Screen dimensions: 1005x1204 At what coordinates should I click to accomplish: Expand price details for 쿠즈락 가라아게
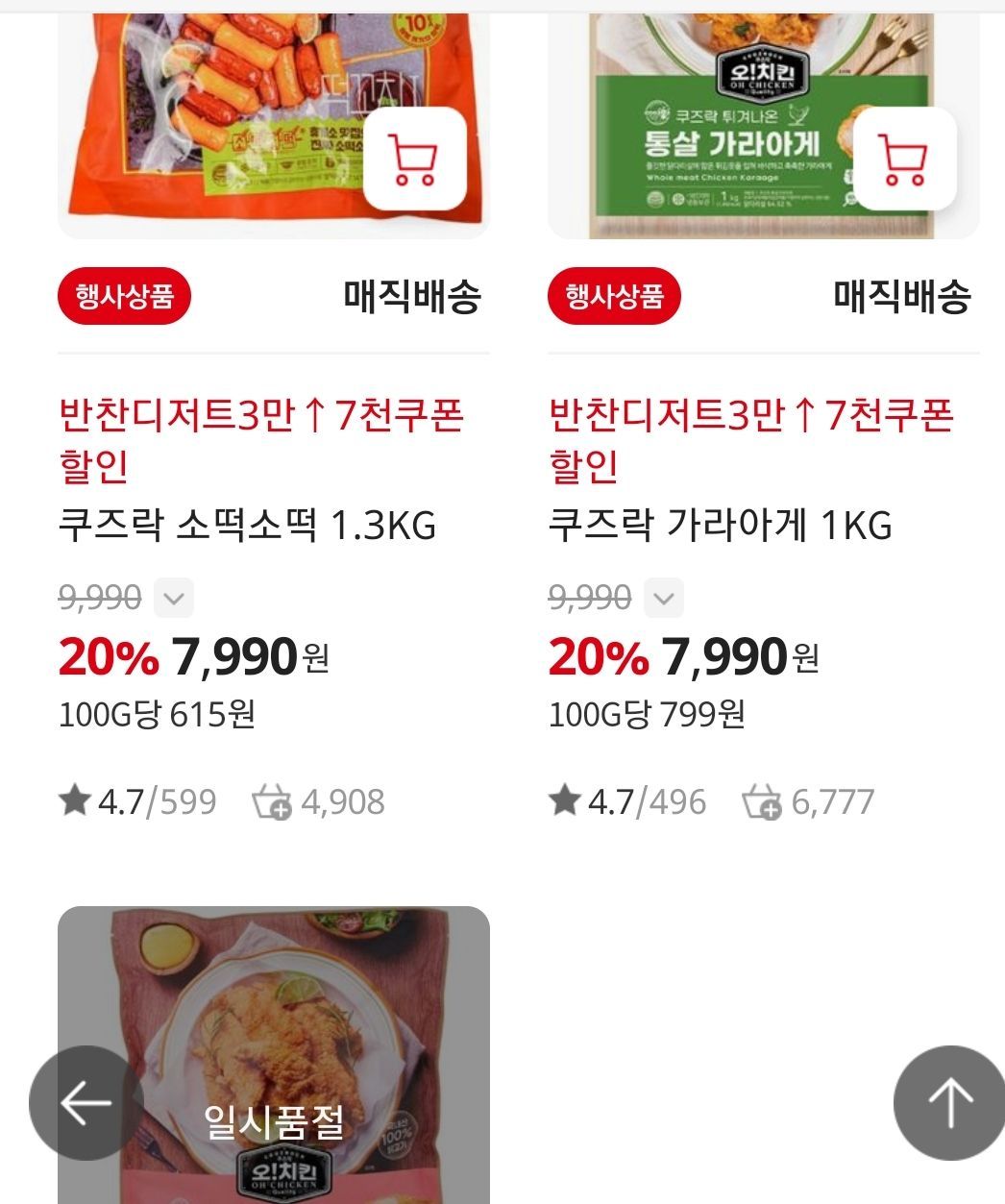coord(663,599)
